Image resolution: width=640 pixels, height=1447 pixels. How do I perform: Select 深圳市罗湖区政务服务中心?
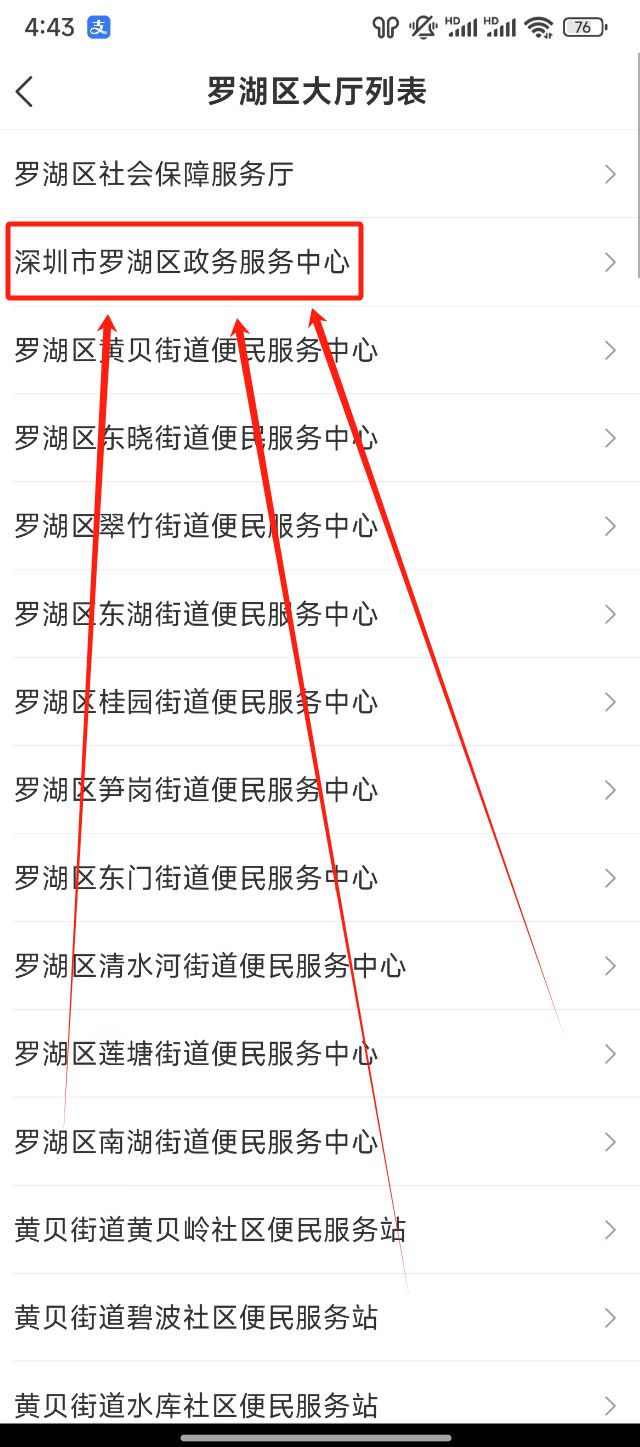coord(320,262)
